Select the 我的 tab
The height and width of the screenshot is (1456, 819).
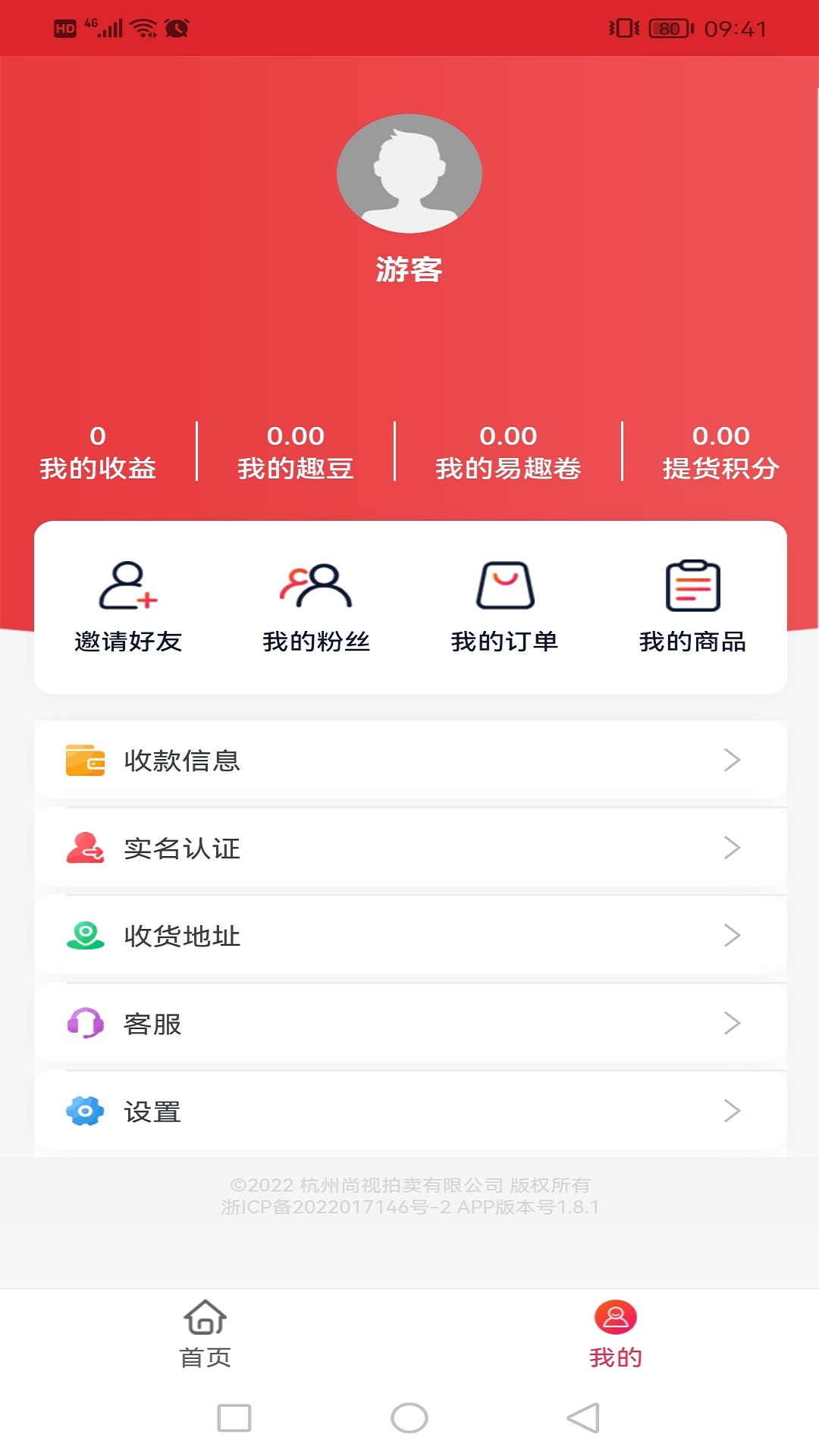coord(615,1335)
